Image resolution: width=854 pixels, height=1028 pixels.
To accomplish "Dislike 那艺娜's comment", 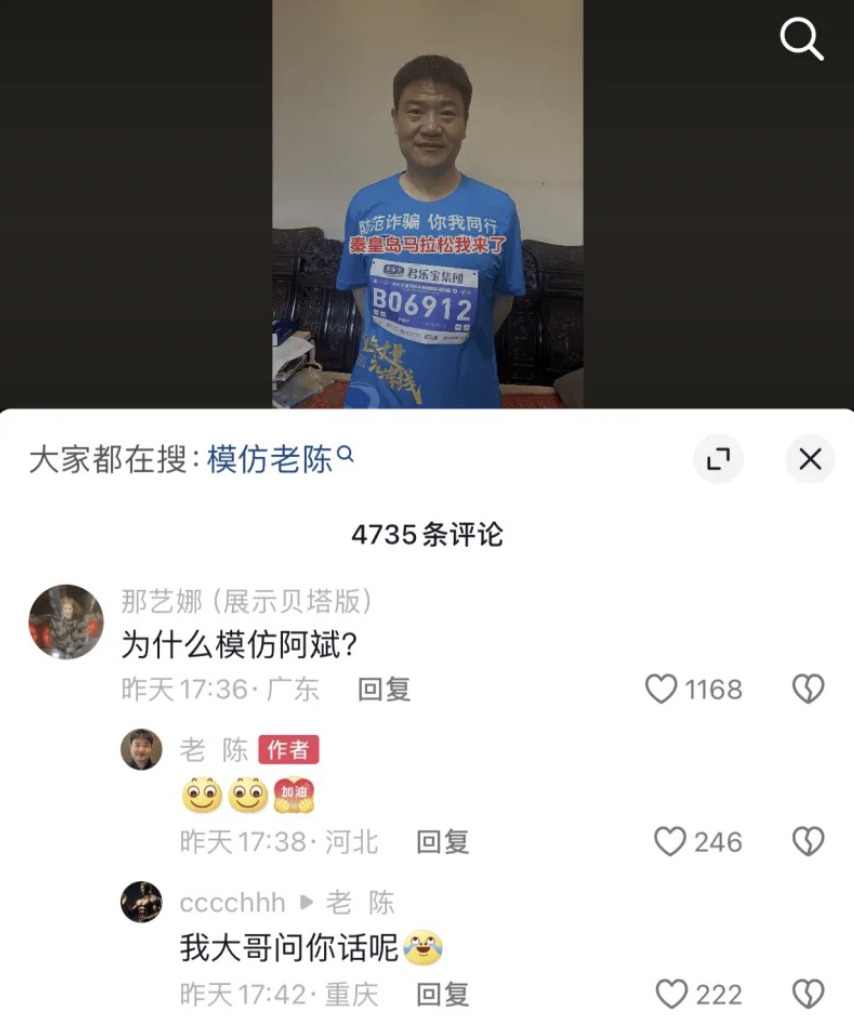I will [808, 689].
